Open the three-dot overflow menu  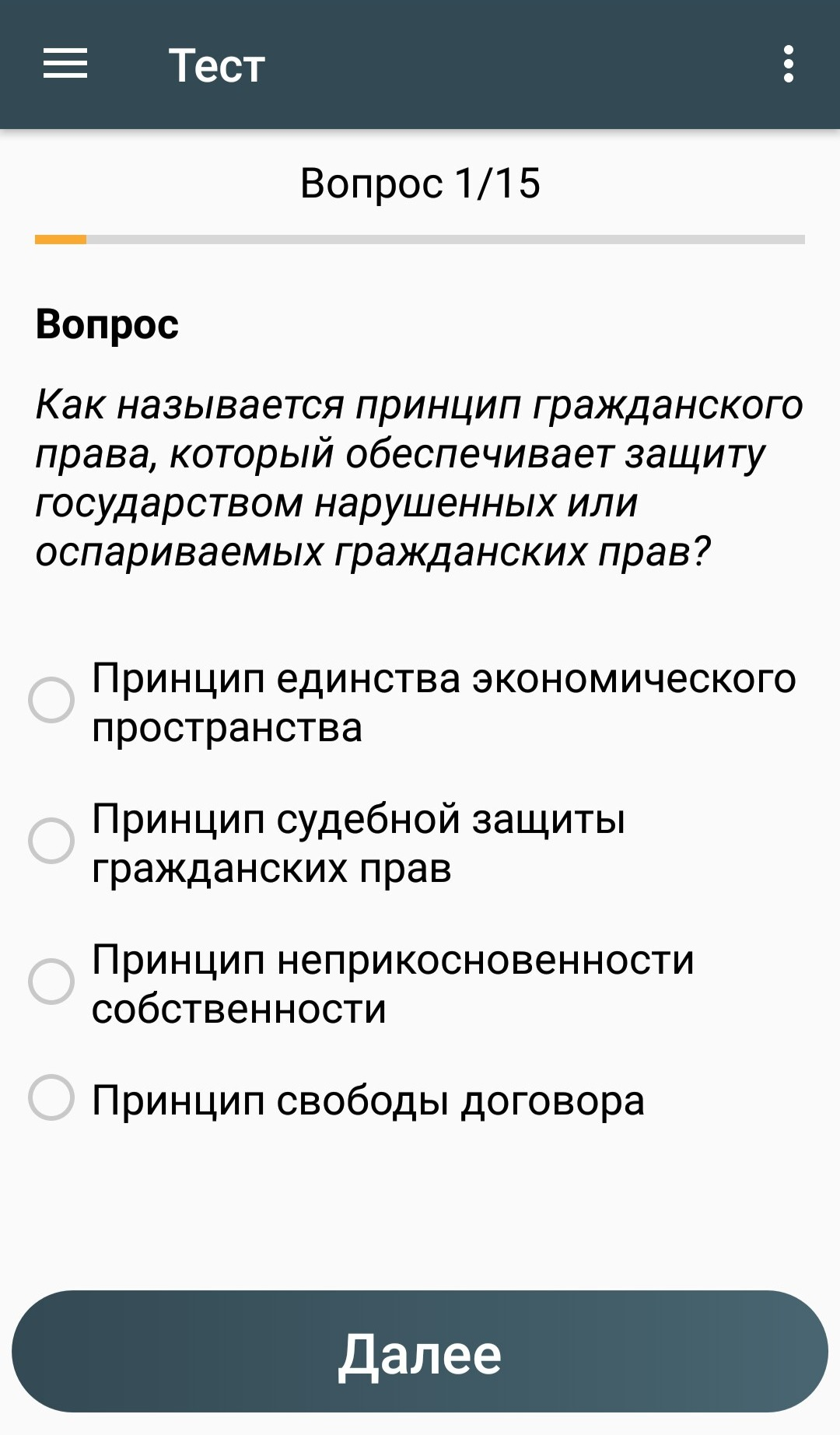click(x=788, y=64)
